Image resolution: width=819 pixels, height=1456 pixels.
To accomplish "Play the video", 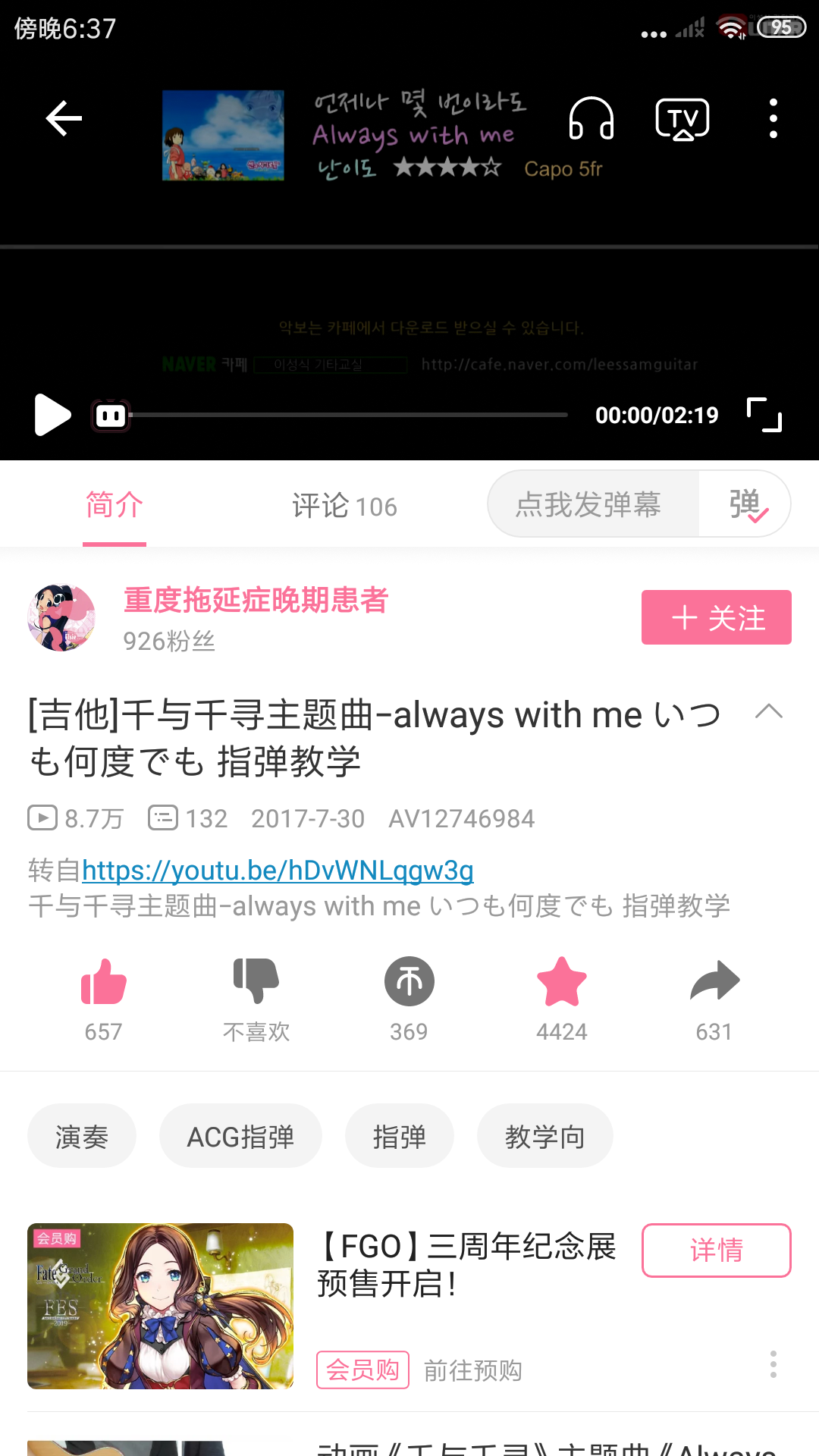I will pos(52,415).
